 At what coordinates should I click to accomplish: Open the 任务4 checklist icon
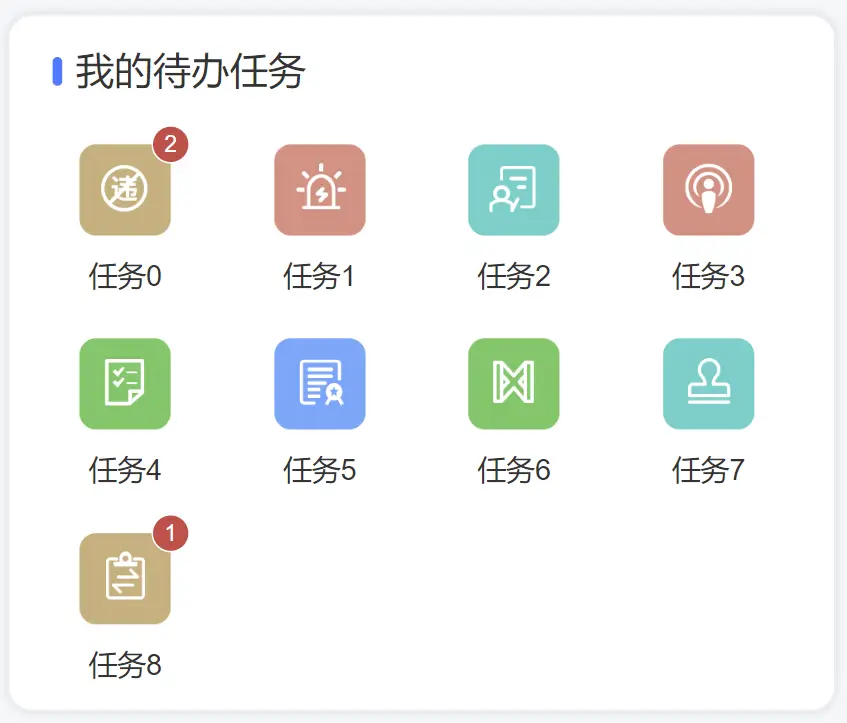pyautogui.click(x=125, y=384)
